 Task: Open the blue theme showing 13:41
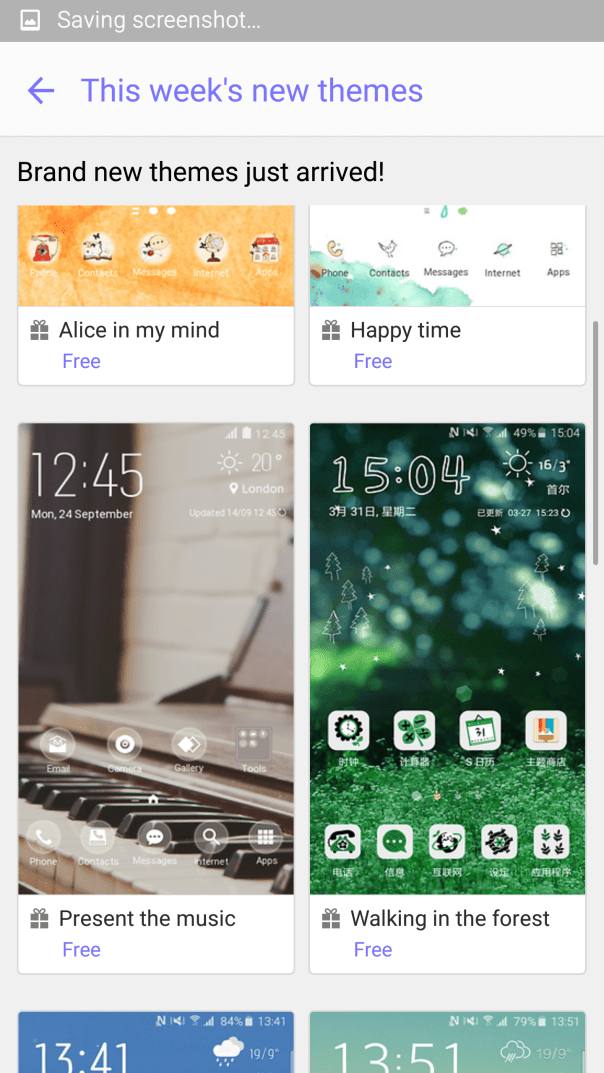coord(156,1042)
